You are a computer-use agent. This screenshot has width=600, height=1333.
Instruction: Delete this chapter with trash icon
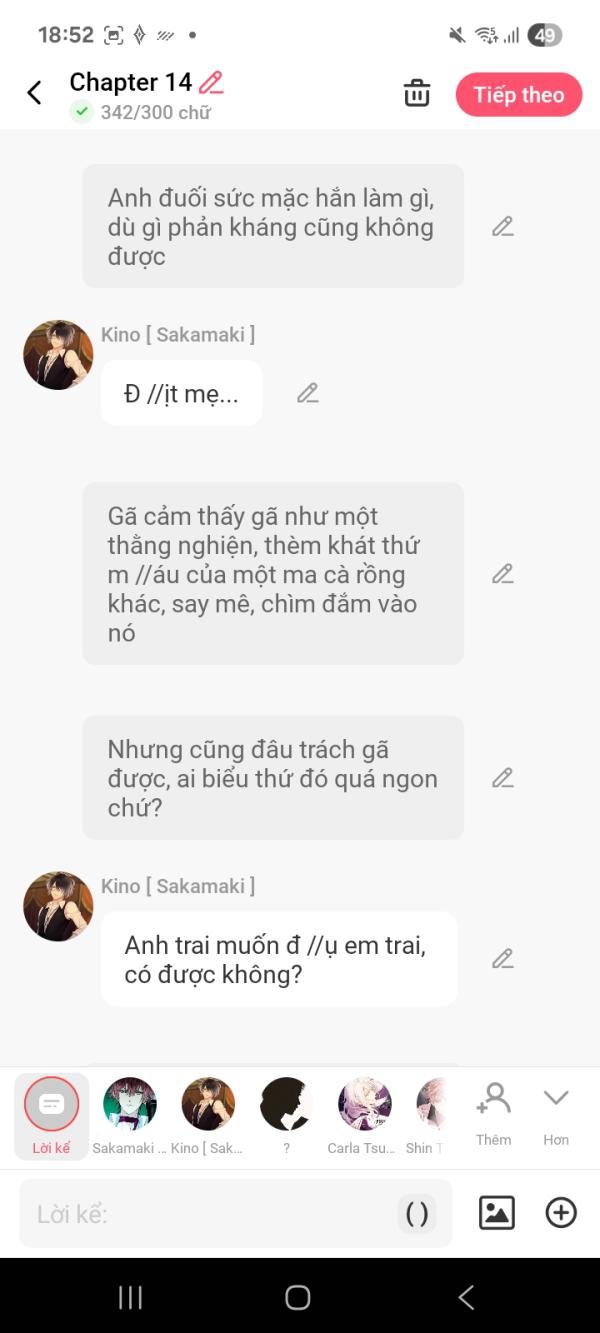416,94
